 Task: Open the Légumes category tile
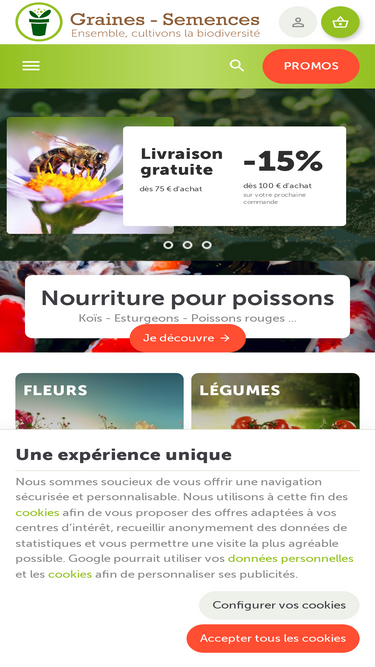pos(275,401)
